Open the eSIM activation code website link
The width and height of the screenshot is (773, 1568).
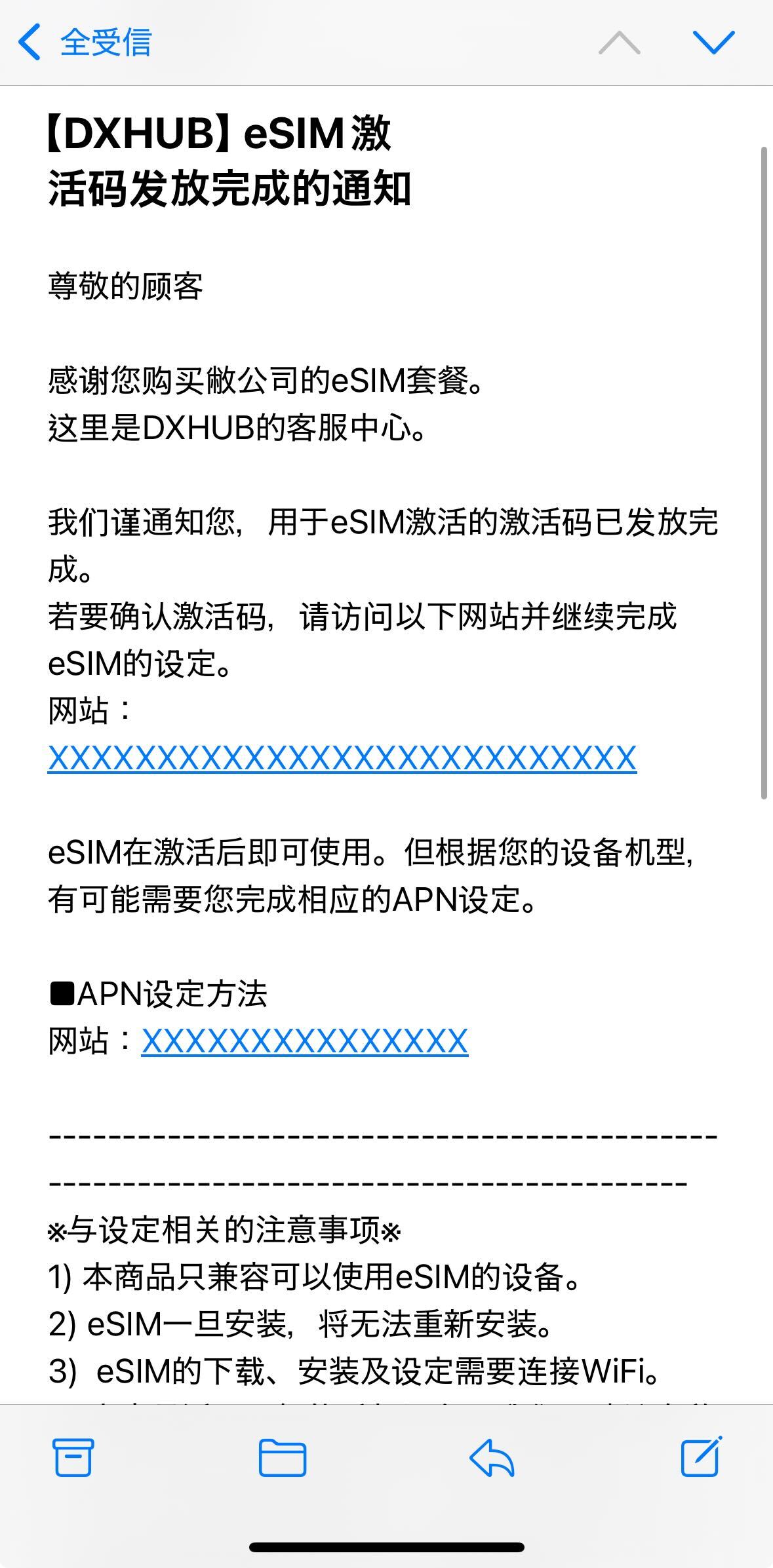tap(342, 758)
